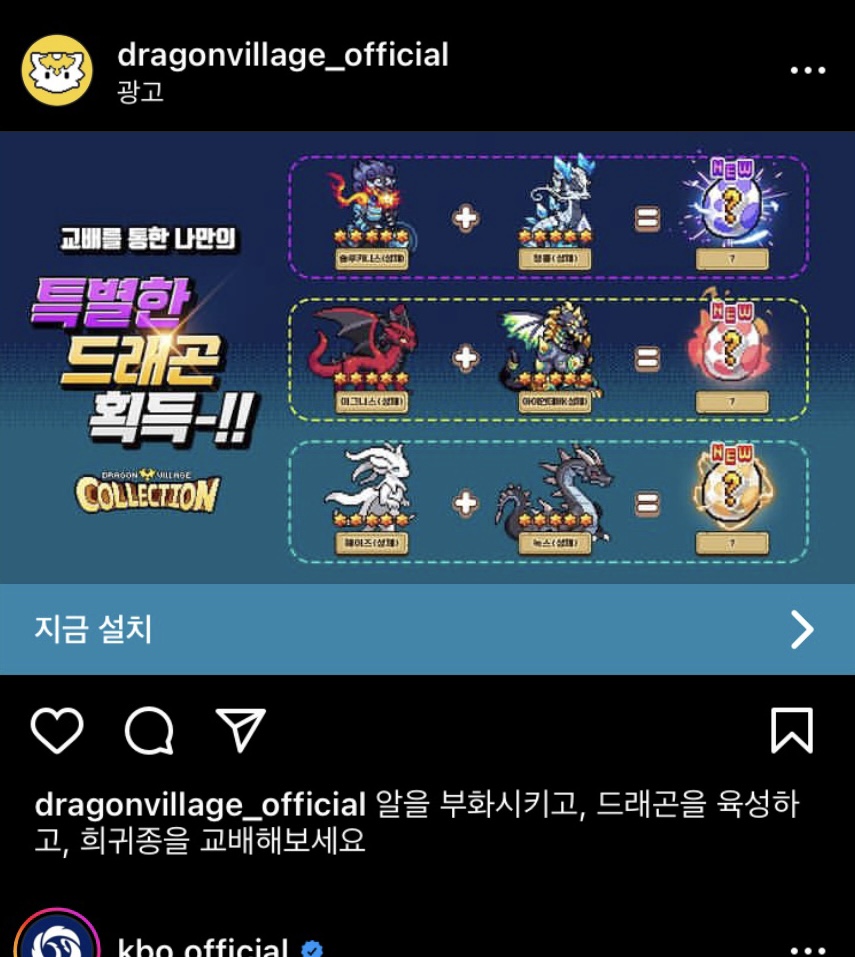Tap the 지금 설치 install banner
855x957 pixels.
click(x=427, y=629)
